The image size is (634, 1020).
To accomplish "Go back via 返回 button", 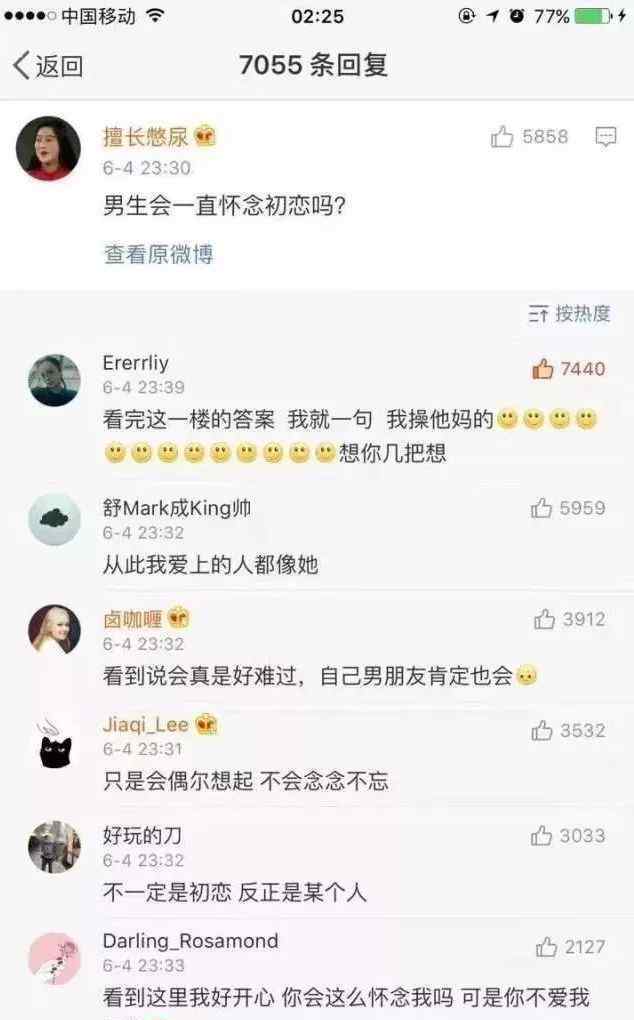I will click(x=47, y=66).
